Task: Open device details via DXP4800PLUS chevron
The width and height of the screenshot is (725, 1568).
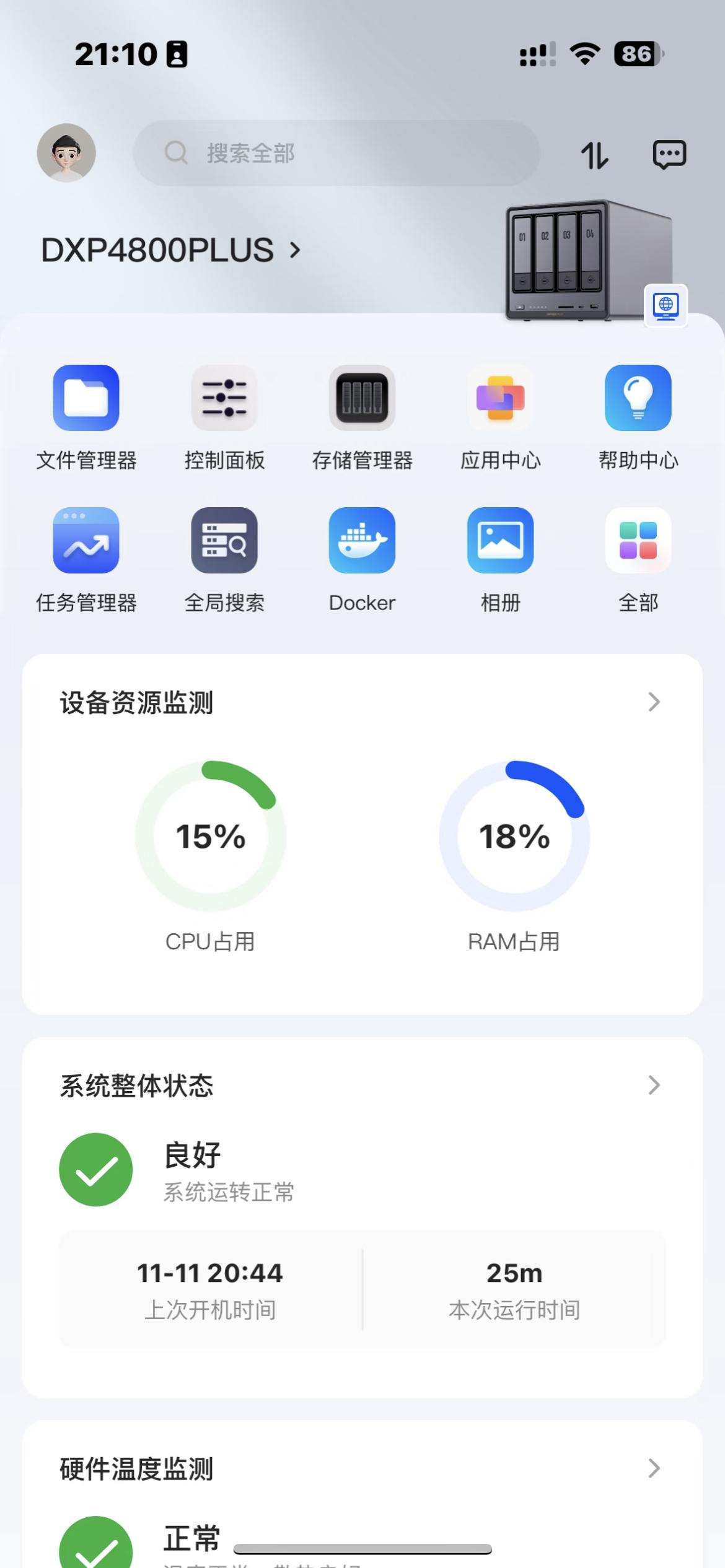Action: 293,250
